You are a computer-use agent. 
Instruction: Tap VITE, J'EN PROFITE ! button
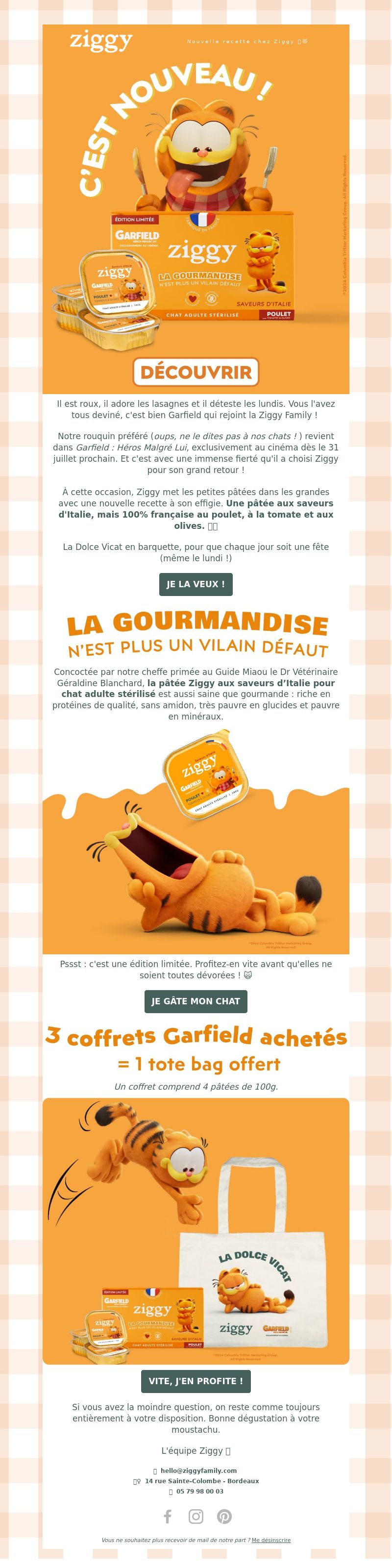coord(196,1381)
